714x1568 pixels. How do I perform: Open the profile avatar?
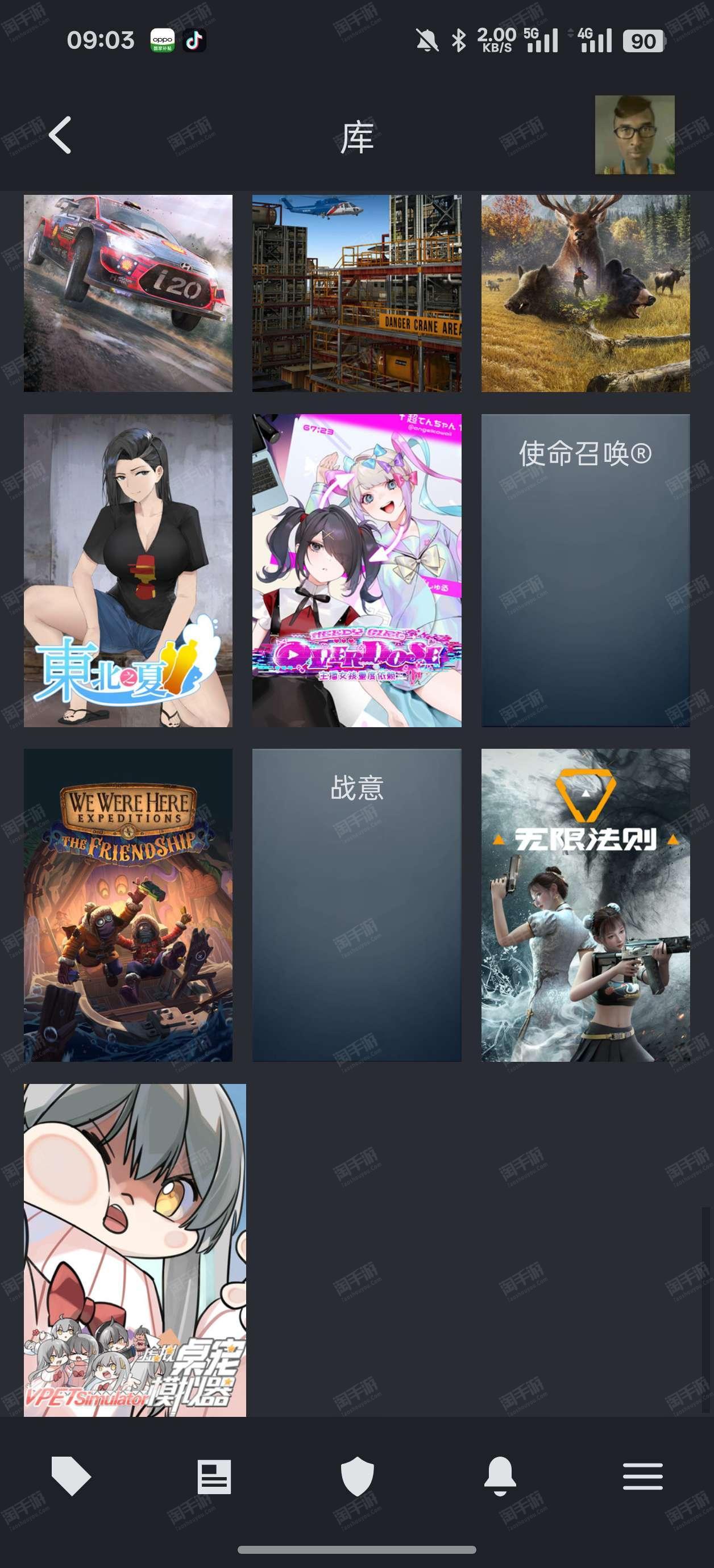[x=634, y=135]
